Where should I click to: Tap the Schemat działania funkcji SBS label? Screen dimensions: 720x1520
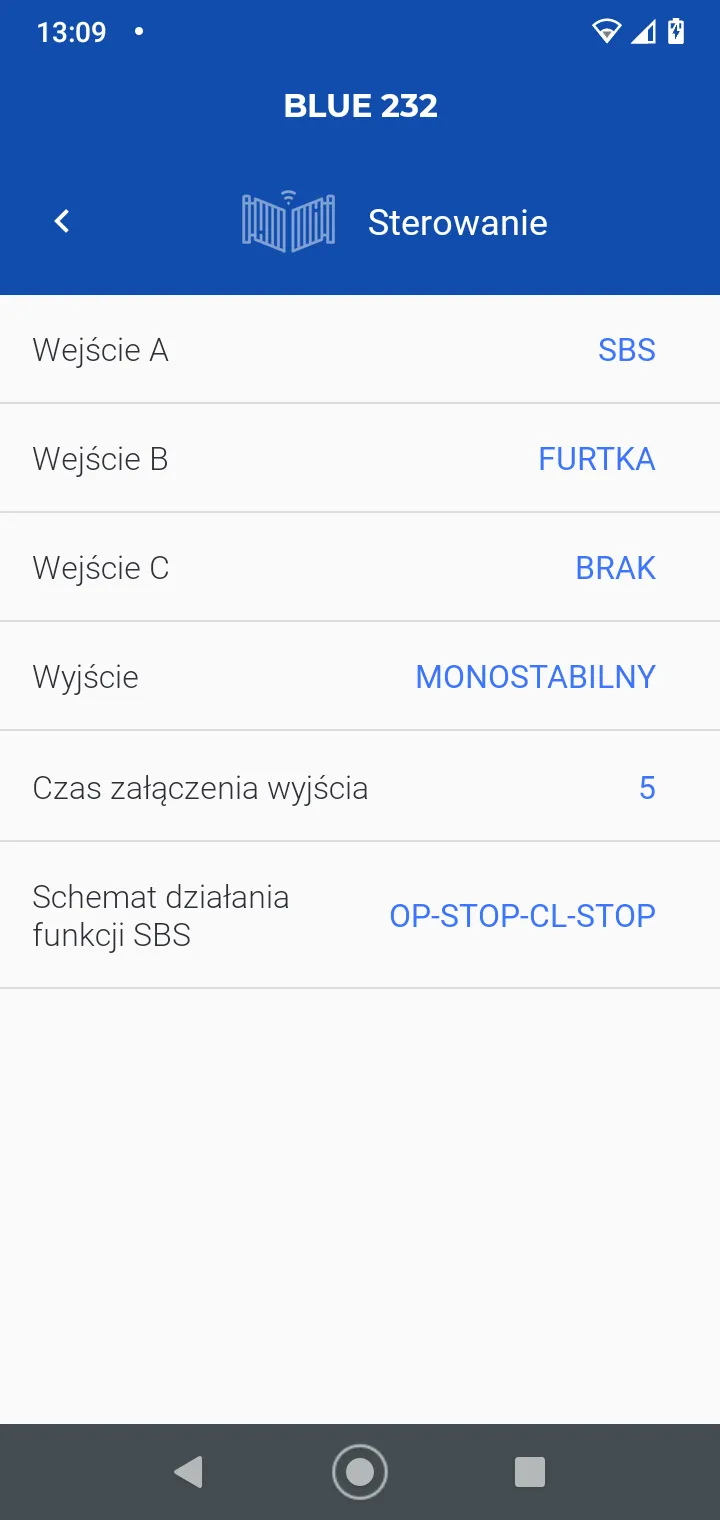tap(161, 914)
